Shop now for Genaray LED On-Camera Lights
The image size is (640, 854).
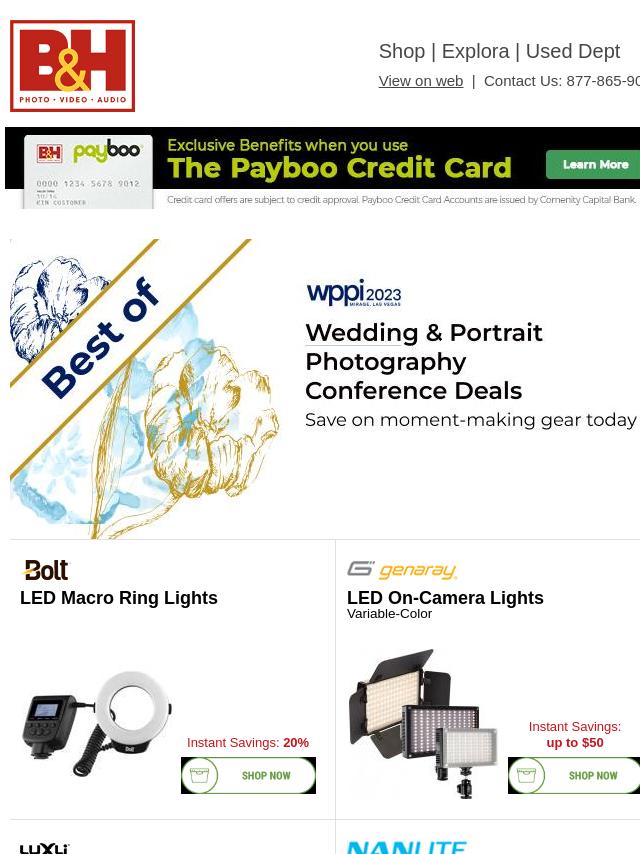coord(574,776)
